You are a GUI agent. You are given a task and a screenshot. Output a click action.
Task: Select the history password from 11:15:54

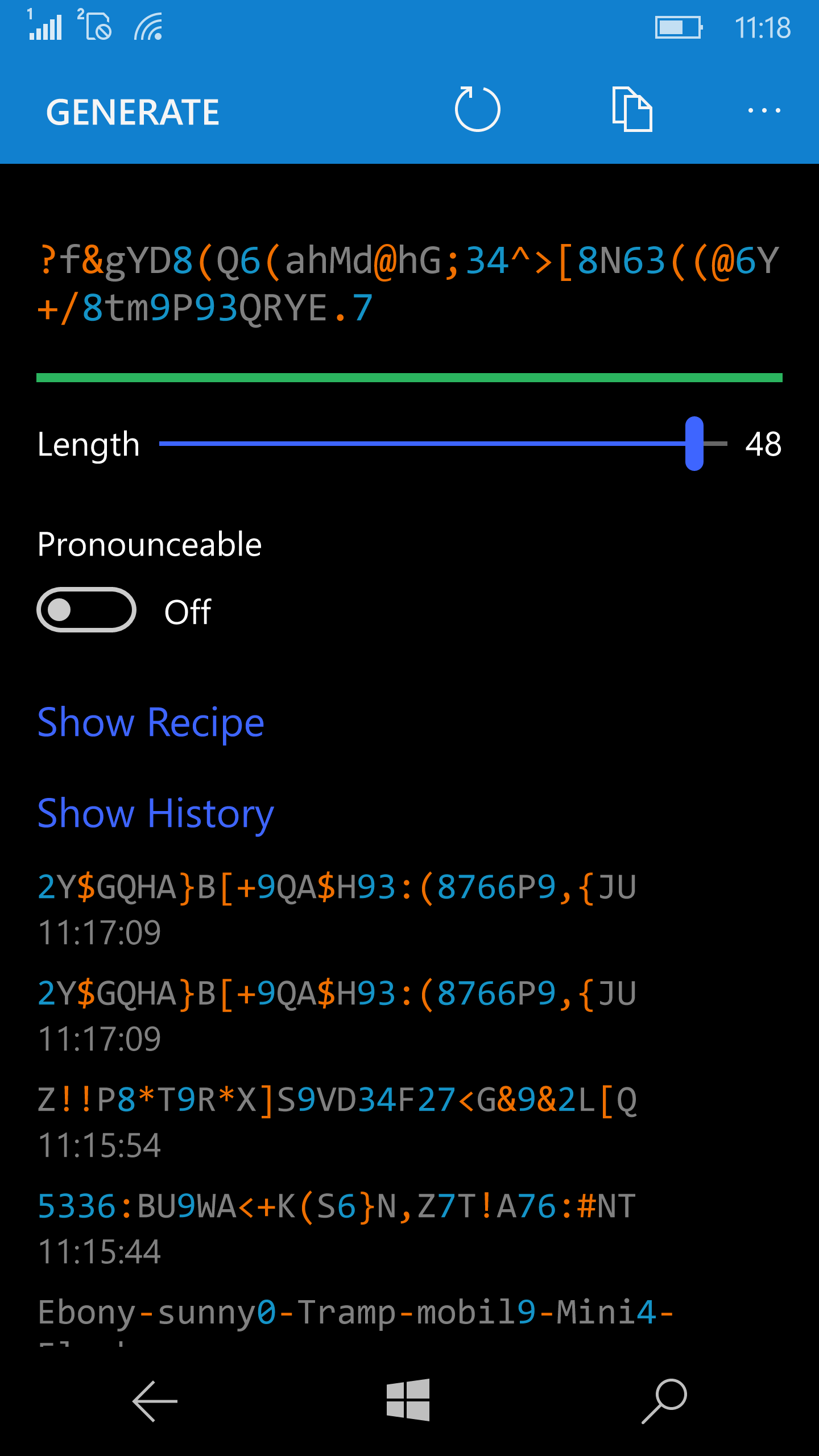click(337, 1122)
